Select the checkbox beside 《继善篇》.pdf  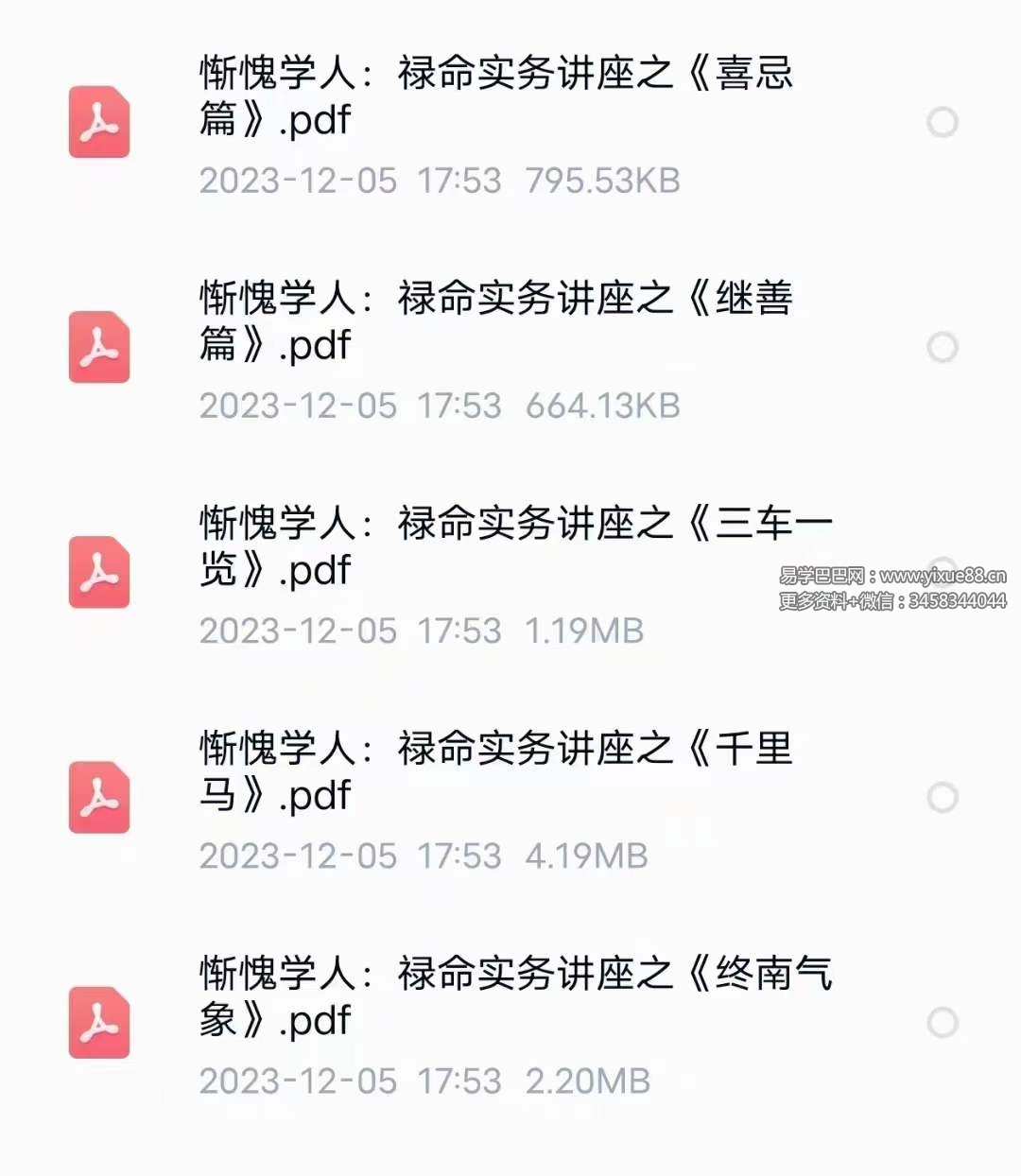(943, 348)
